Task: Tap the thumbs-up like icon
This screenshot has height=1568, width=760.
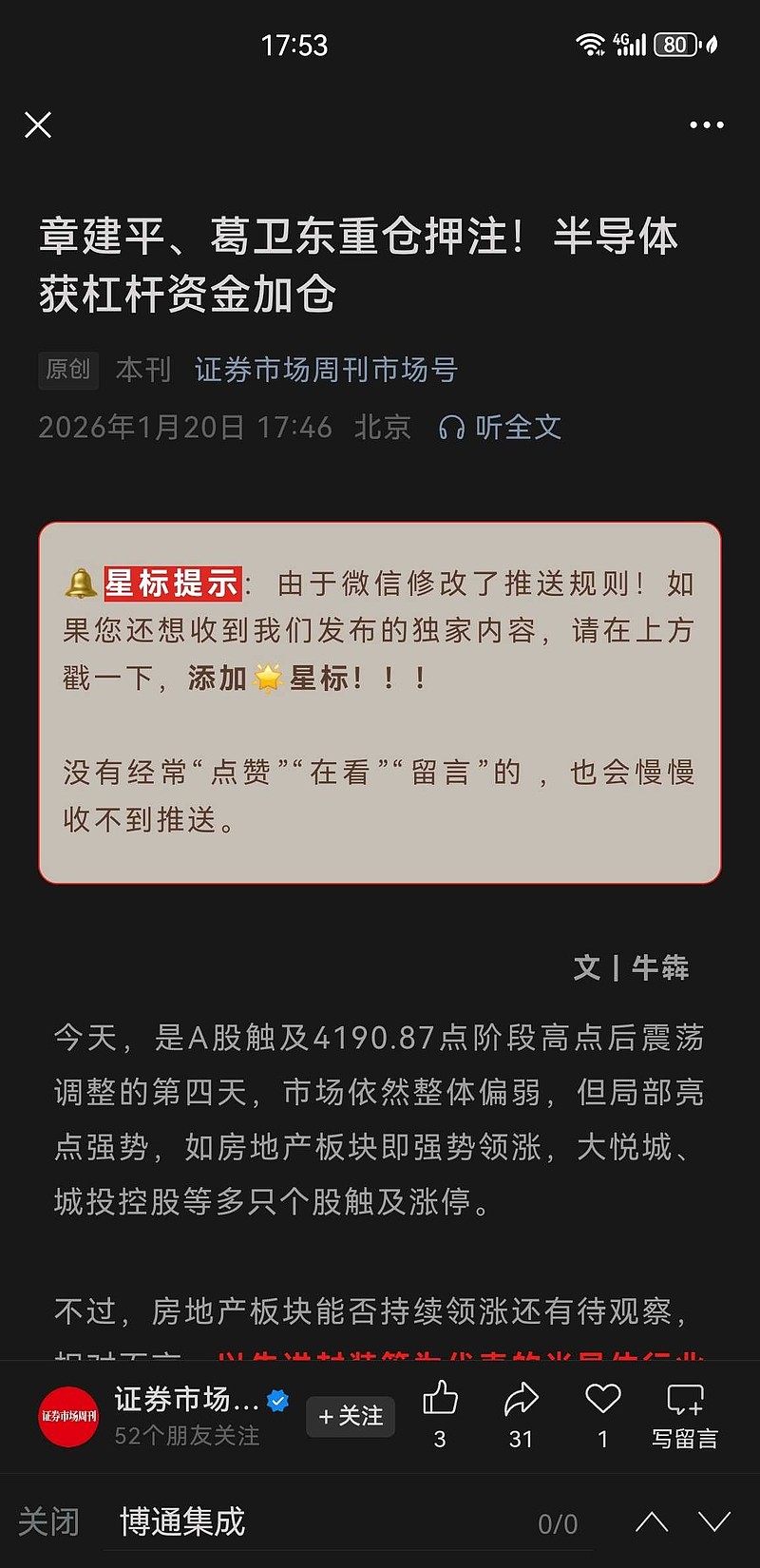Action: coord(440,1399)
